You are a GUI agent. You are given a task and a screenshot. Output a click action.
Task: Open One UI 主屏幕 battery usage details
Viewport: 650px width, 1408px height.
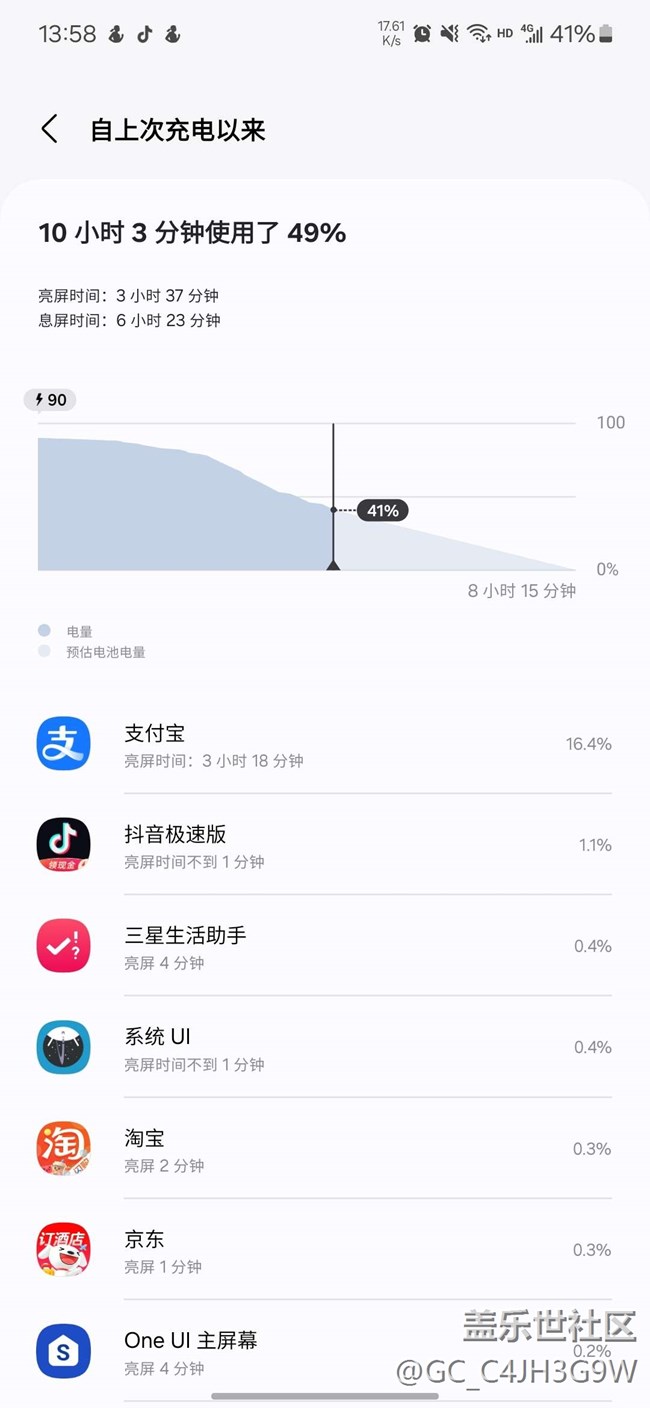click(x=324, y=1350)
